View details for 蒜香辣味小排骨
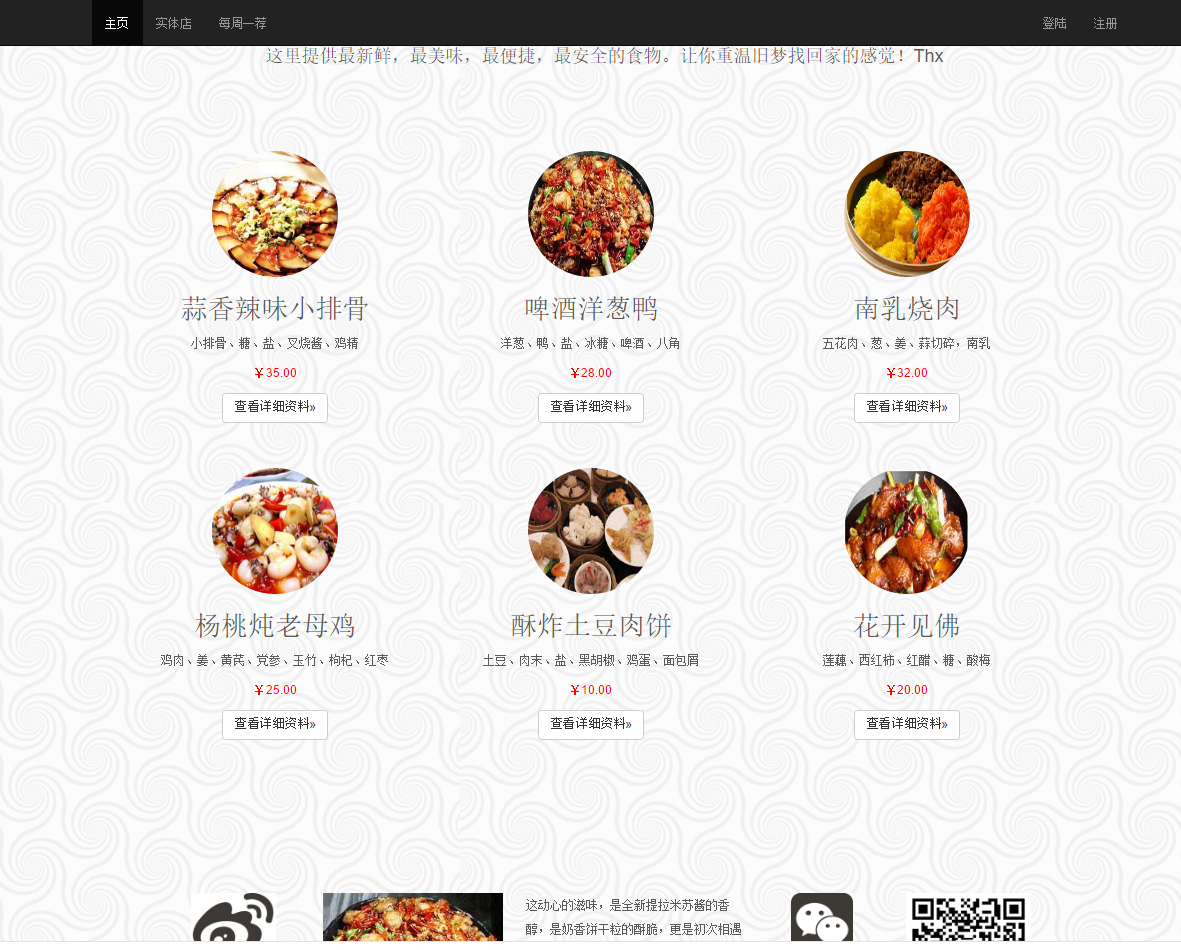This screenshot has height=950, width=1181. (x=275, y=407)
